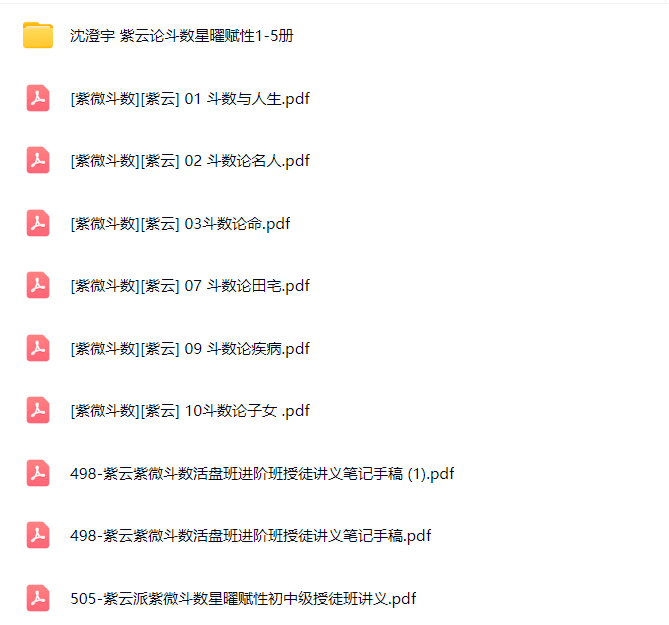This screenshot has height=625, width=669.
Task: Open 498-紫云紫微斗数活盘班进阶班授徒讲义笔记手稿 (1).pdf
Action: (262, 473)
